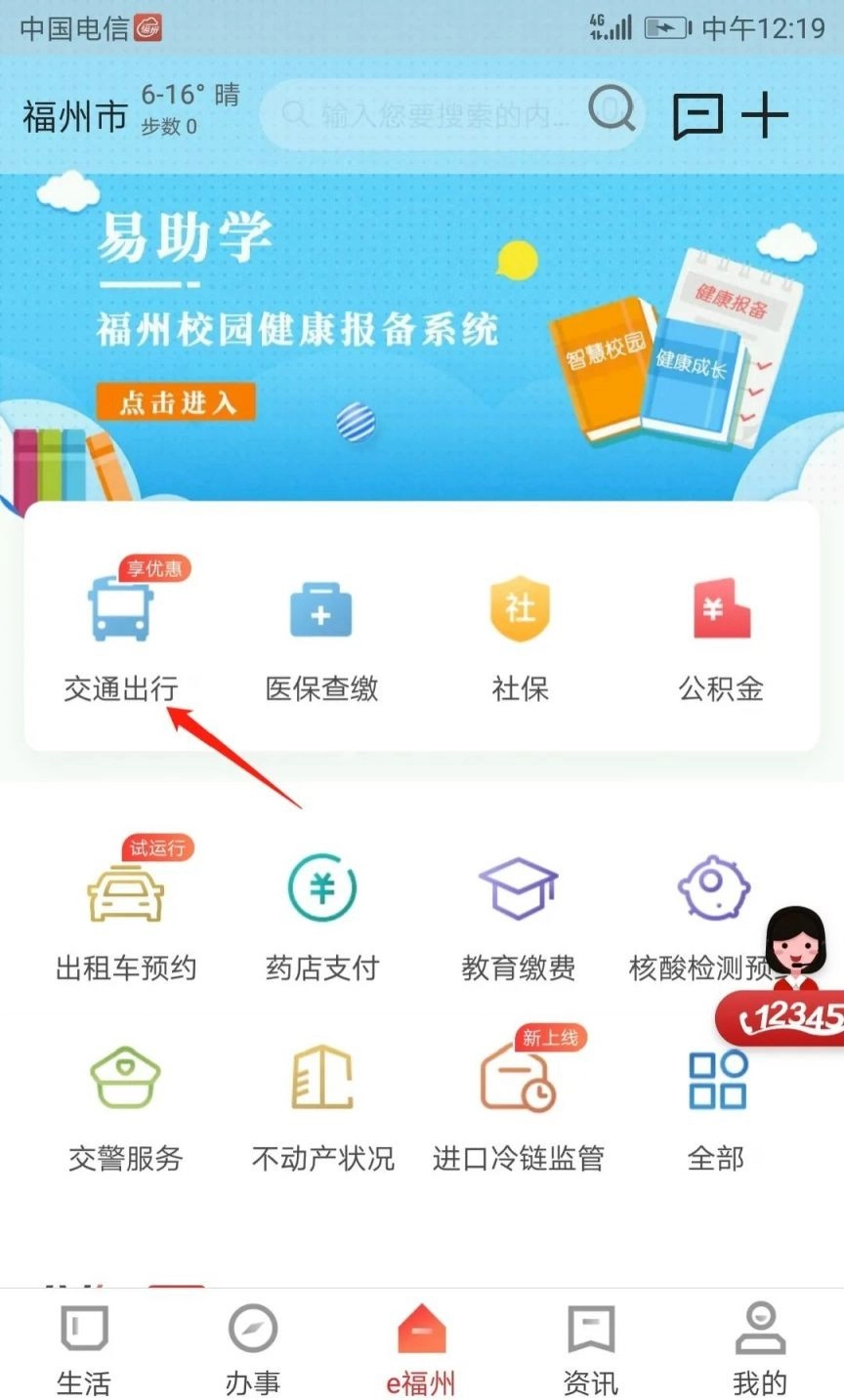844x1400 pixels.
Task: Open 不动产状况 service
Action: 322,1103
